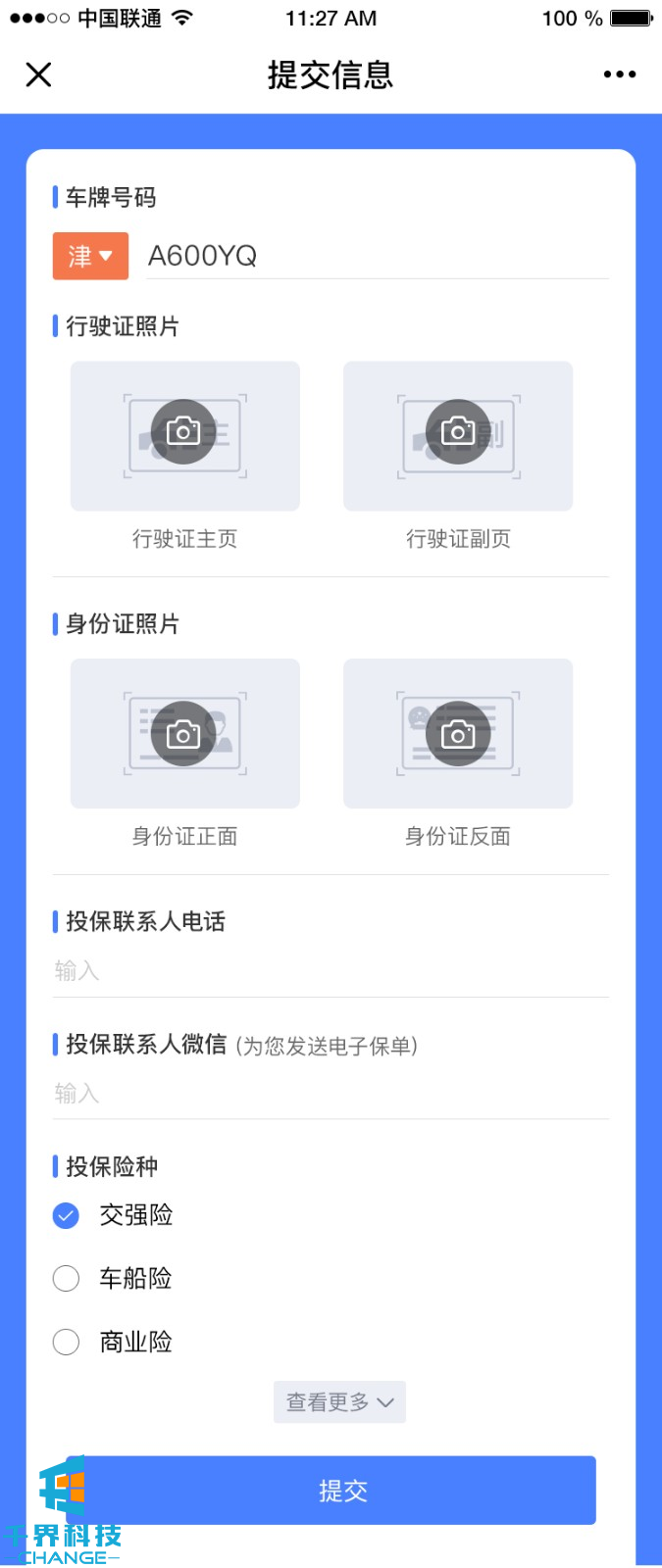Enter the 投保联系人微信 field
Image resolution: width=662 pixels, height=1568 pixels.
pyautogui.click(x=330, y=1093)
